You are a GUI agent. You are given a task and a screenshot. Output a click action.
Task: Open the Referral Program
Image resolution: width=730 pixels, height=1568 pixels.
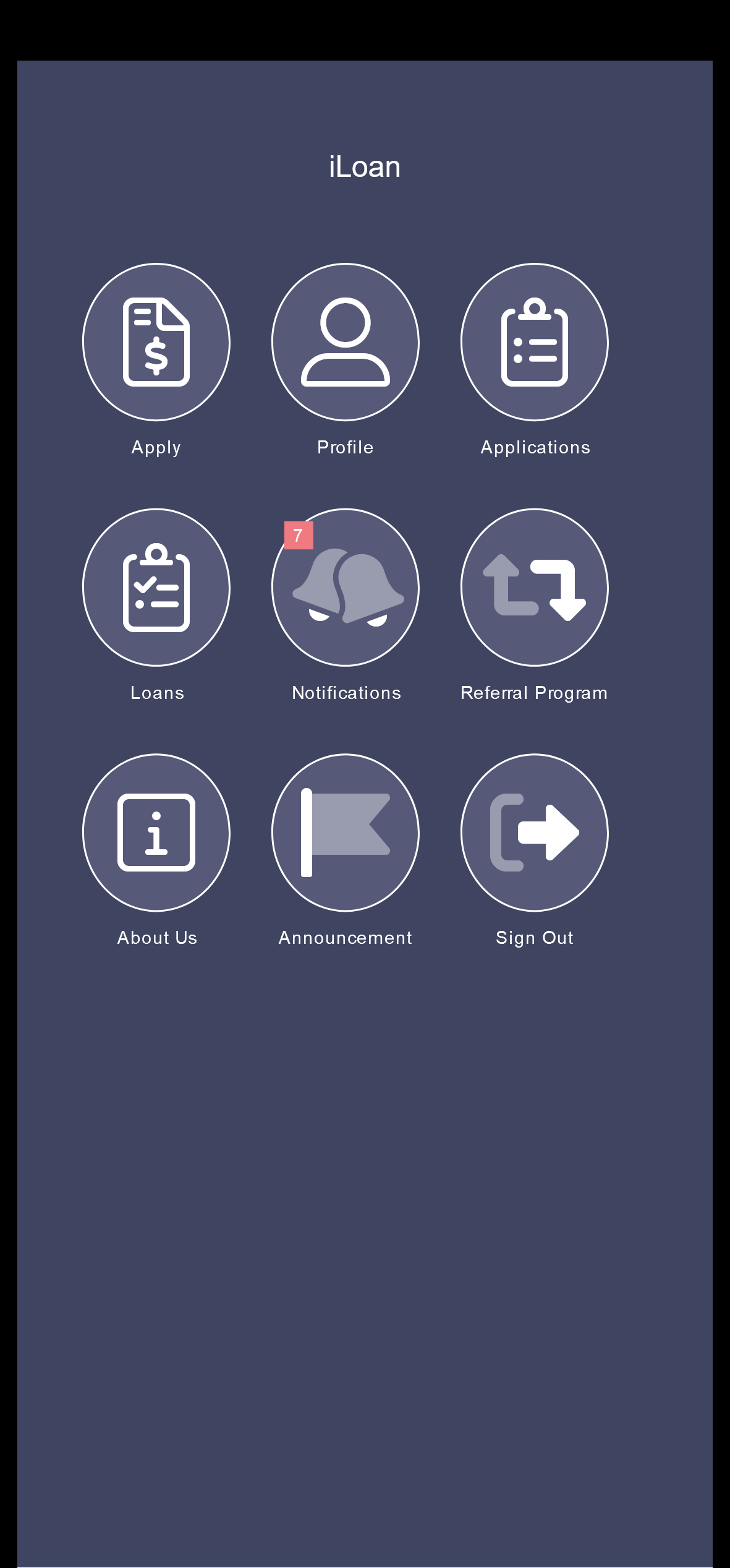[x=535, y=588]
